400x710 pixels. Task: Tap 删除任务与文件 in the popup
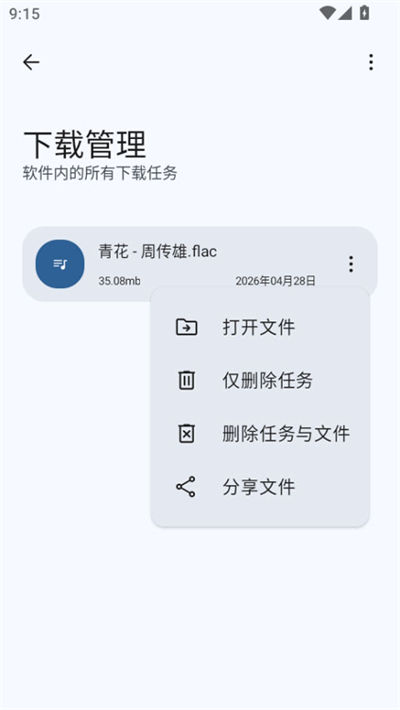[x=260, y=434]
